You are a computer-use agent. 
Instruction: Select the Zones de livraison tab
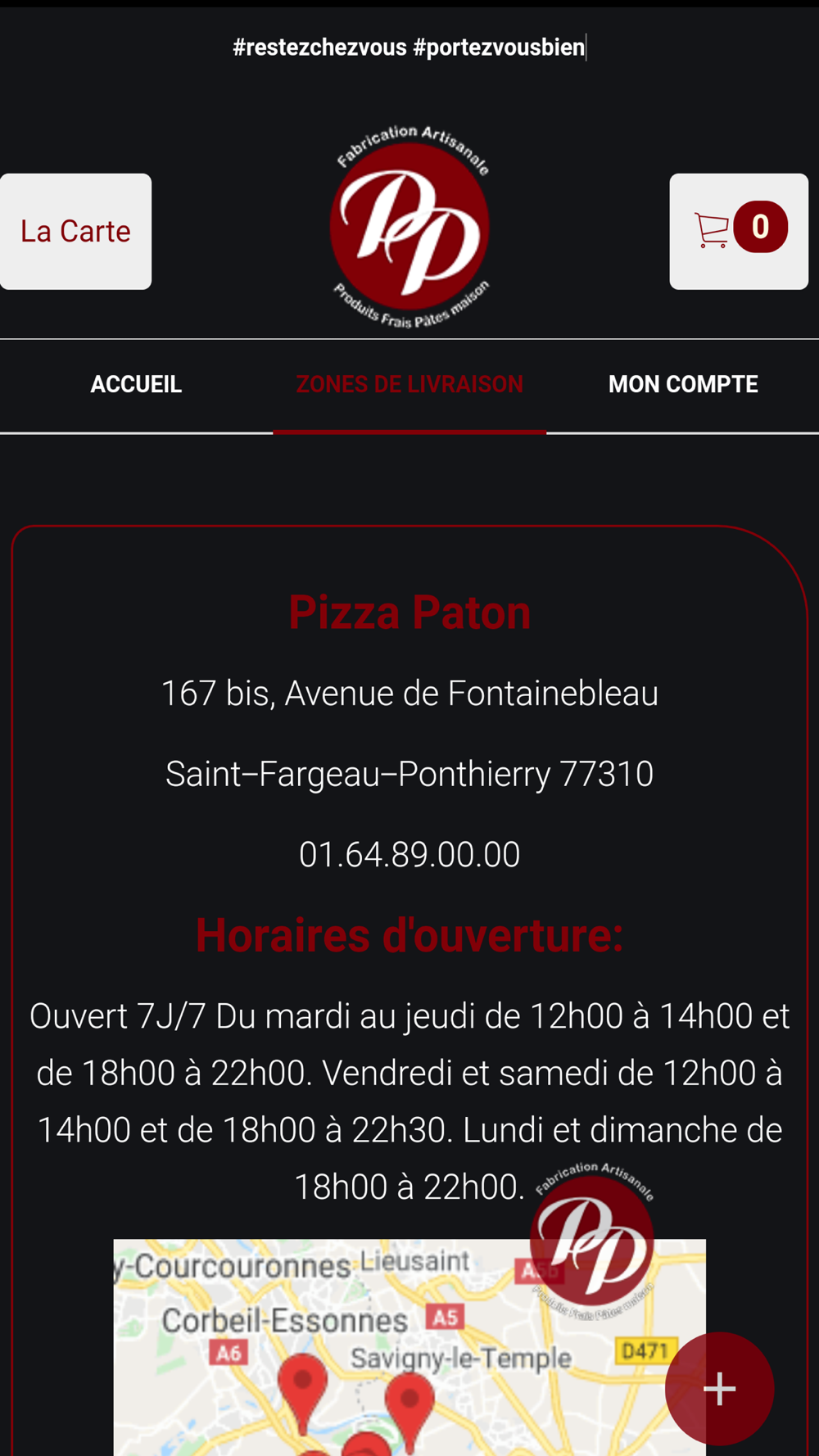coord(409,384)
